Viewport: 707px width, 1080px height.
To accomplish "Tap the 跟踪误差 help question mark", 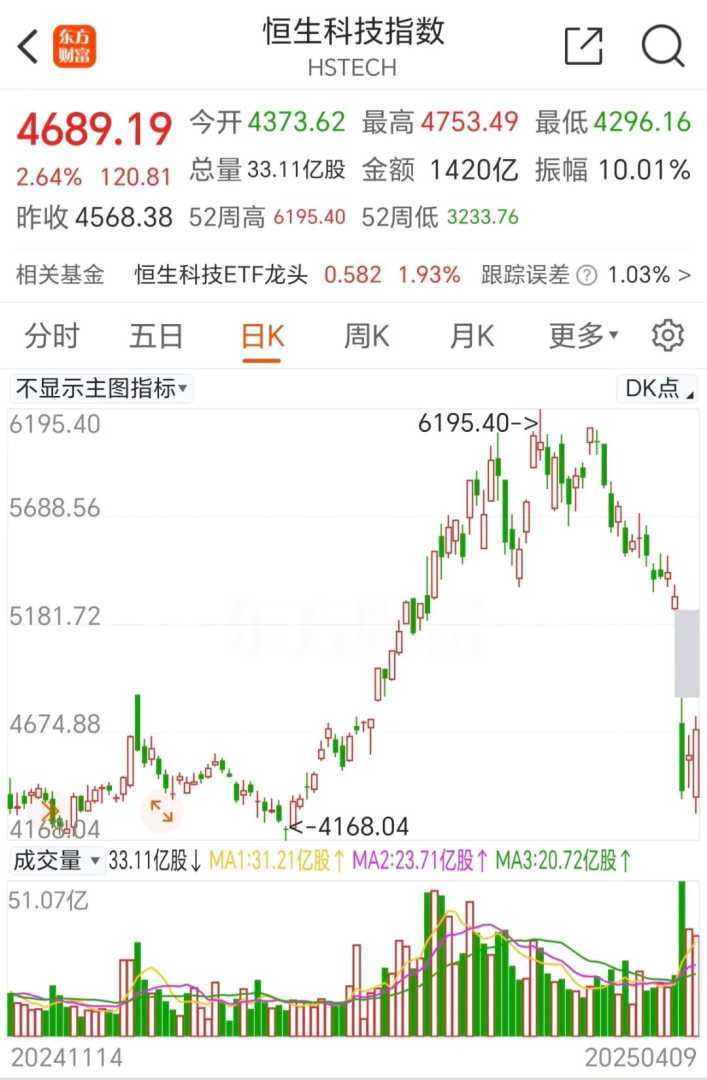I will [x=587, y=275].
